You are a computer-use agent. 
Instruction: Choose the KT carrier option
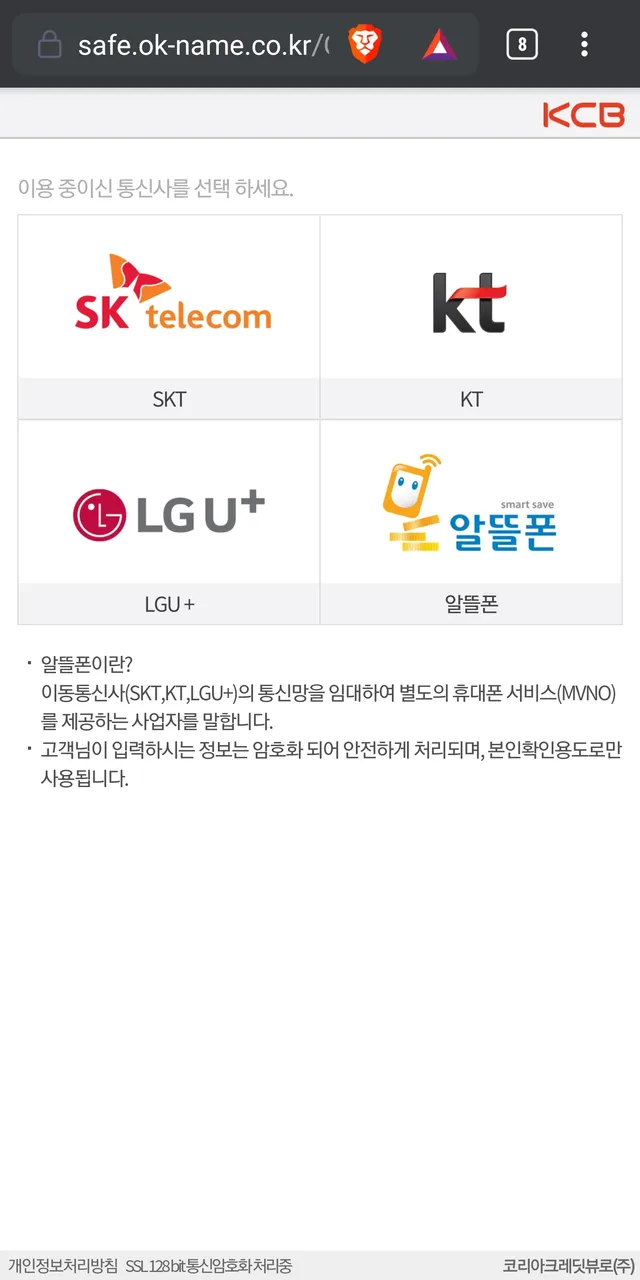pos(471,317)
